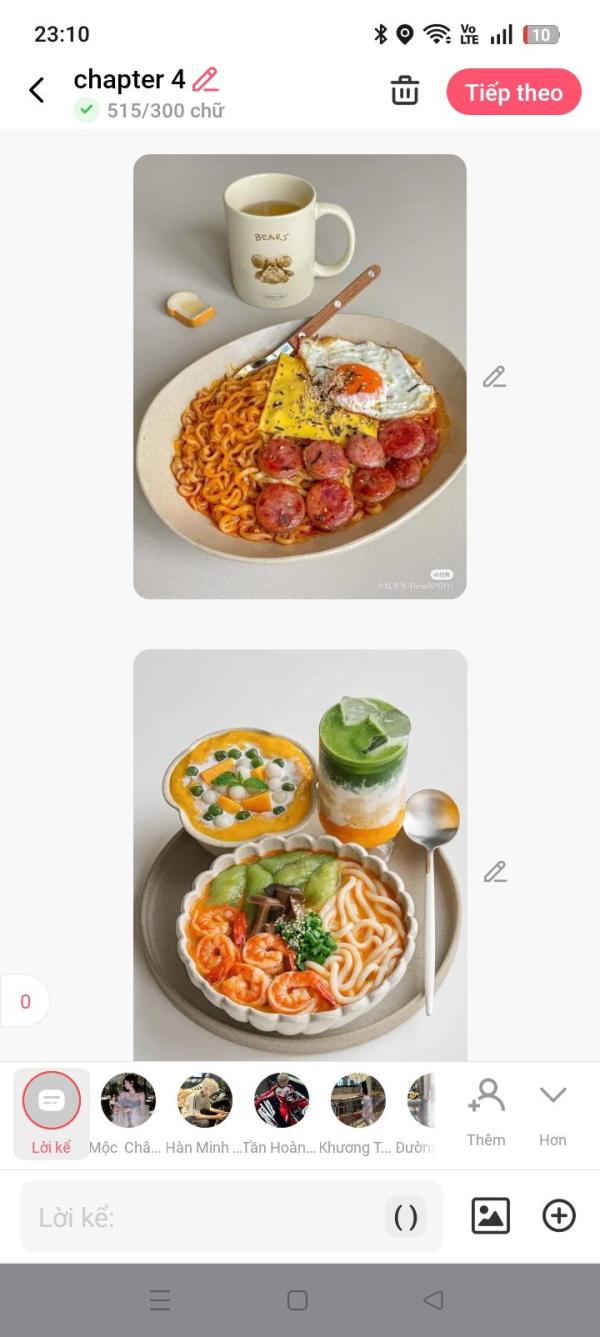Viewport: 600px width, 1337px height.
Task: Delete chapter with the trash icon
Action: (x=404, y=92)
